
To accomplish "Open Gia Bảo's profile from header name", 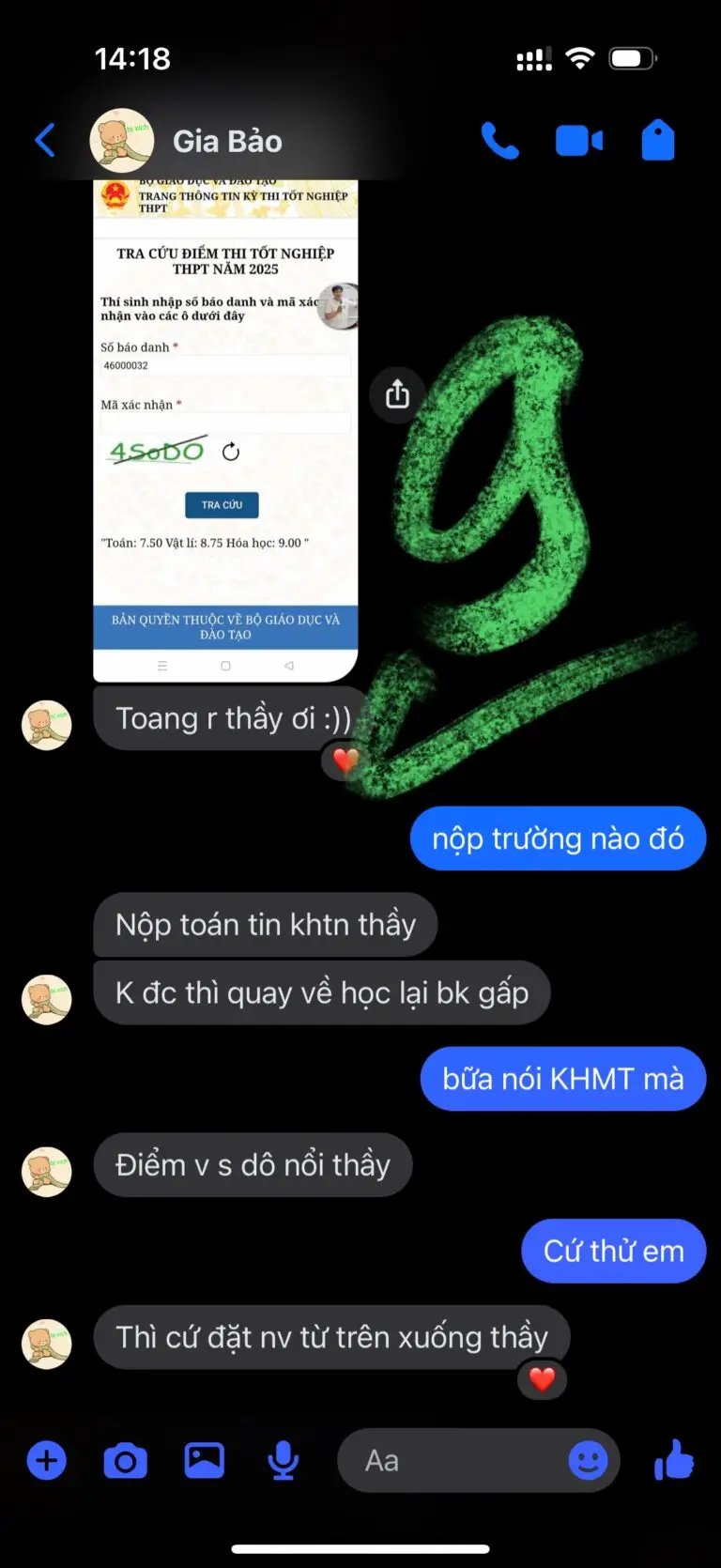I will coord(226,141).
